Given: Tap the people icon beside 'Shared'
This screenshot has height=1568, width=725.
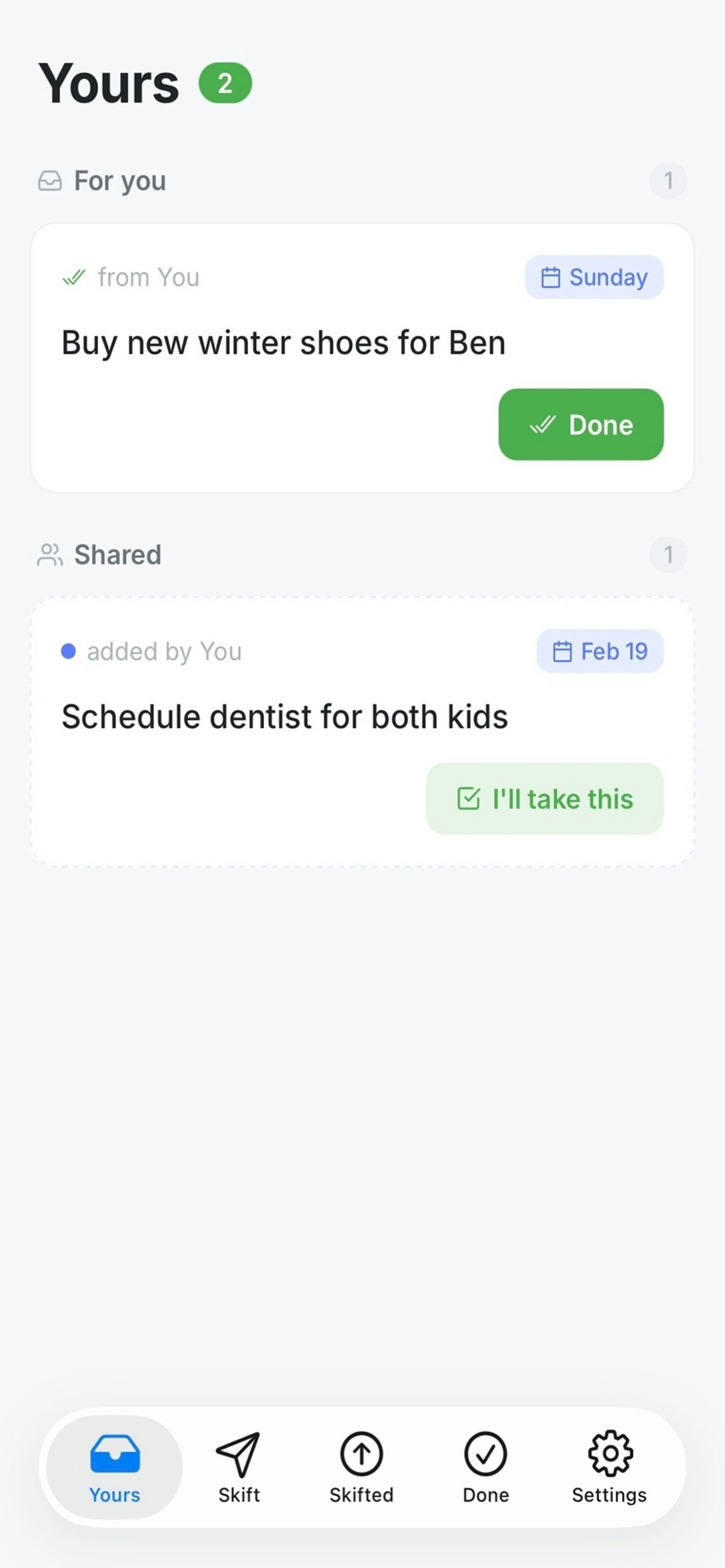Looking at the screenshot, I should tap(50, 554).
